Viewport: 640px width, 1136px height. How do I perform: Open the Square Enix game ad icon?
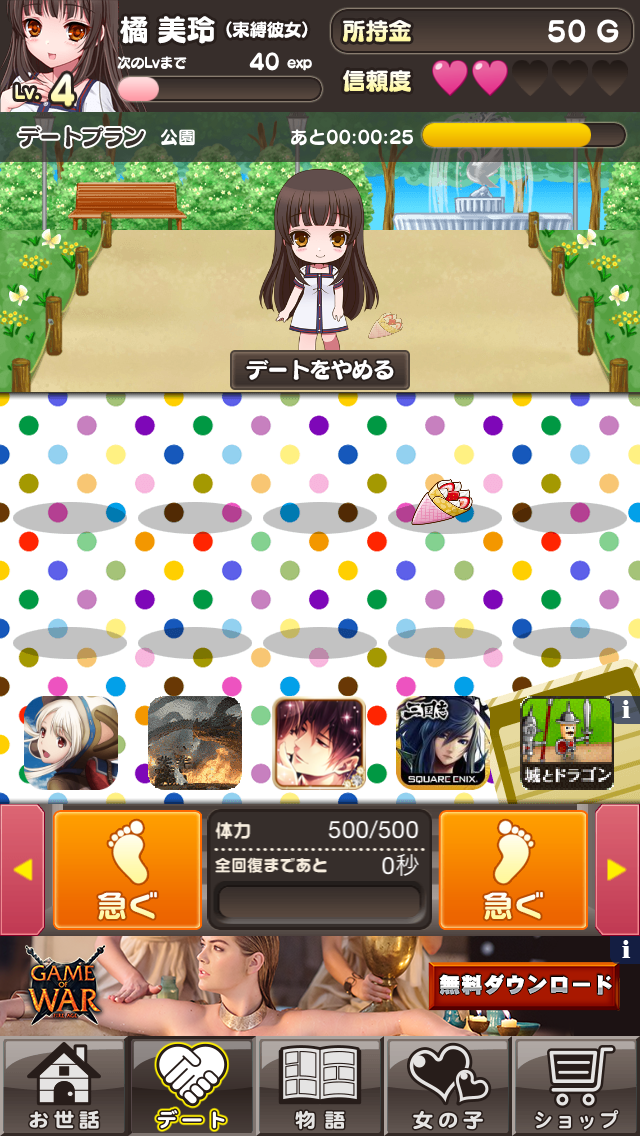[442, 743]
